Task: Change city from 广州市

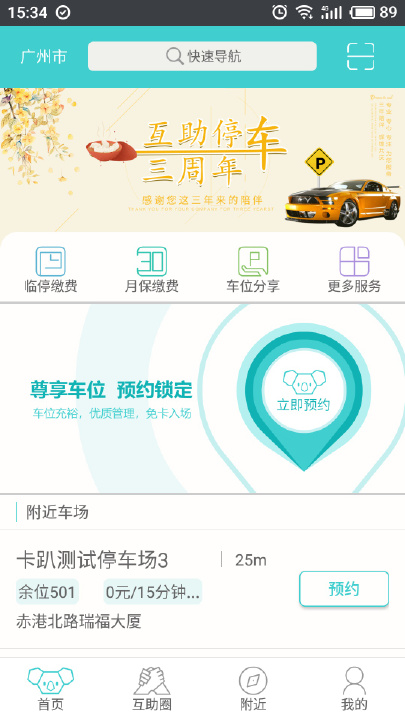Action: pos(44,57)
